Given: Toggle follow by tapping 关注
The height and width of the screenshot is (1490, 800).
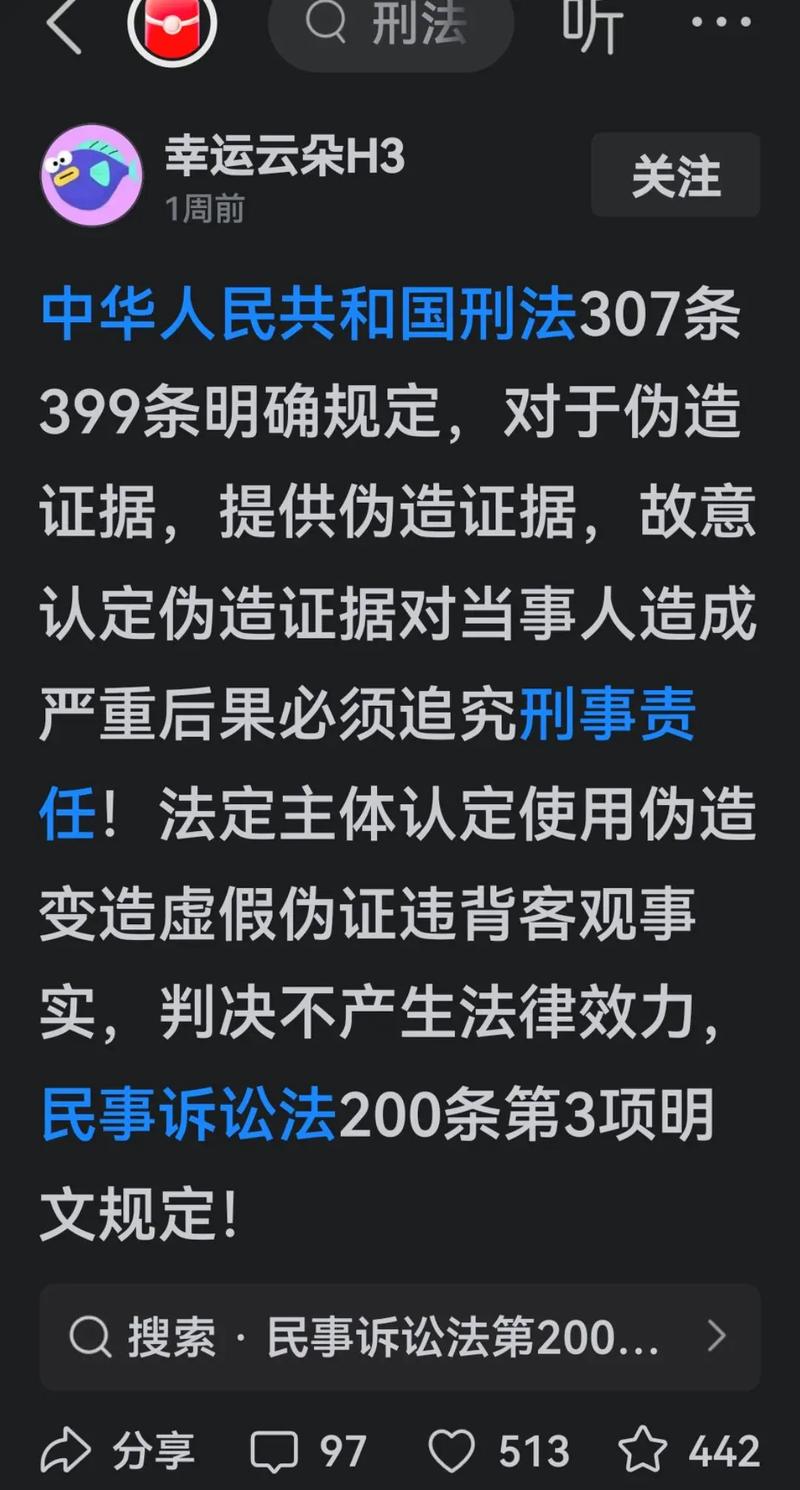Looking at the screenshot, I should pyautogui.click(x=675, y=176).
